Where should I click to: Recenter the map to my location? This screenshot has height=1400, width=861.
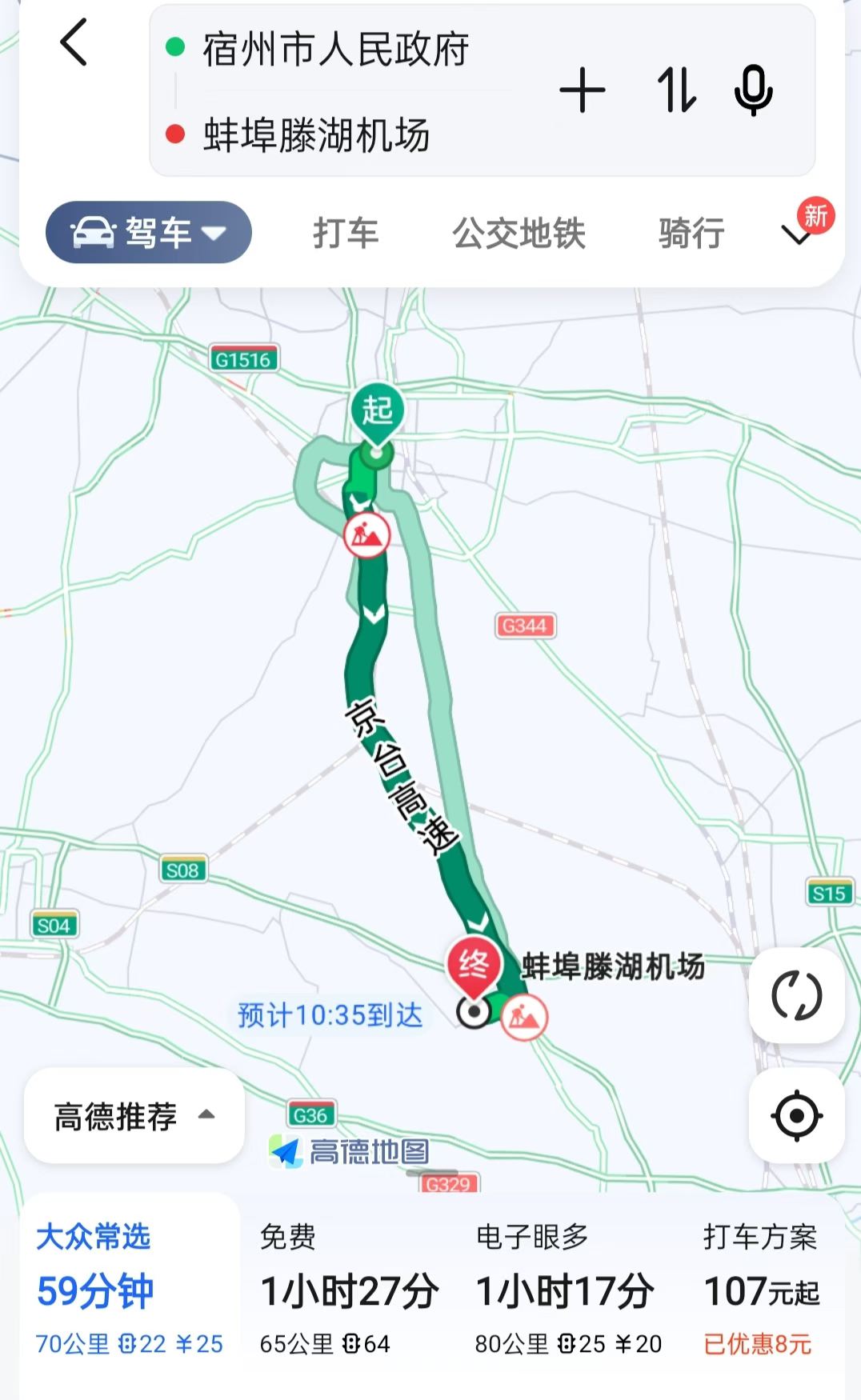pyautogui.click(x=796, y=1115)
